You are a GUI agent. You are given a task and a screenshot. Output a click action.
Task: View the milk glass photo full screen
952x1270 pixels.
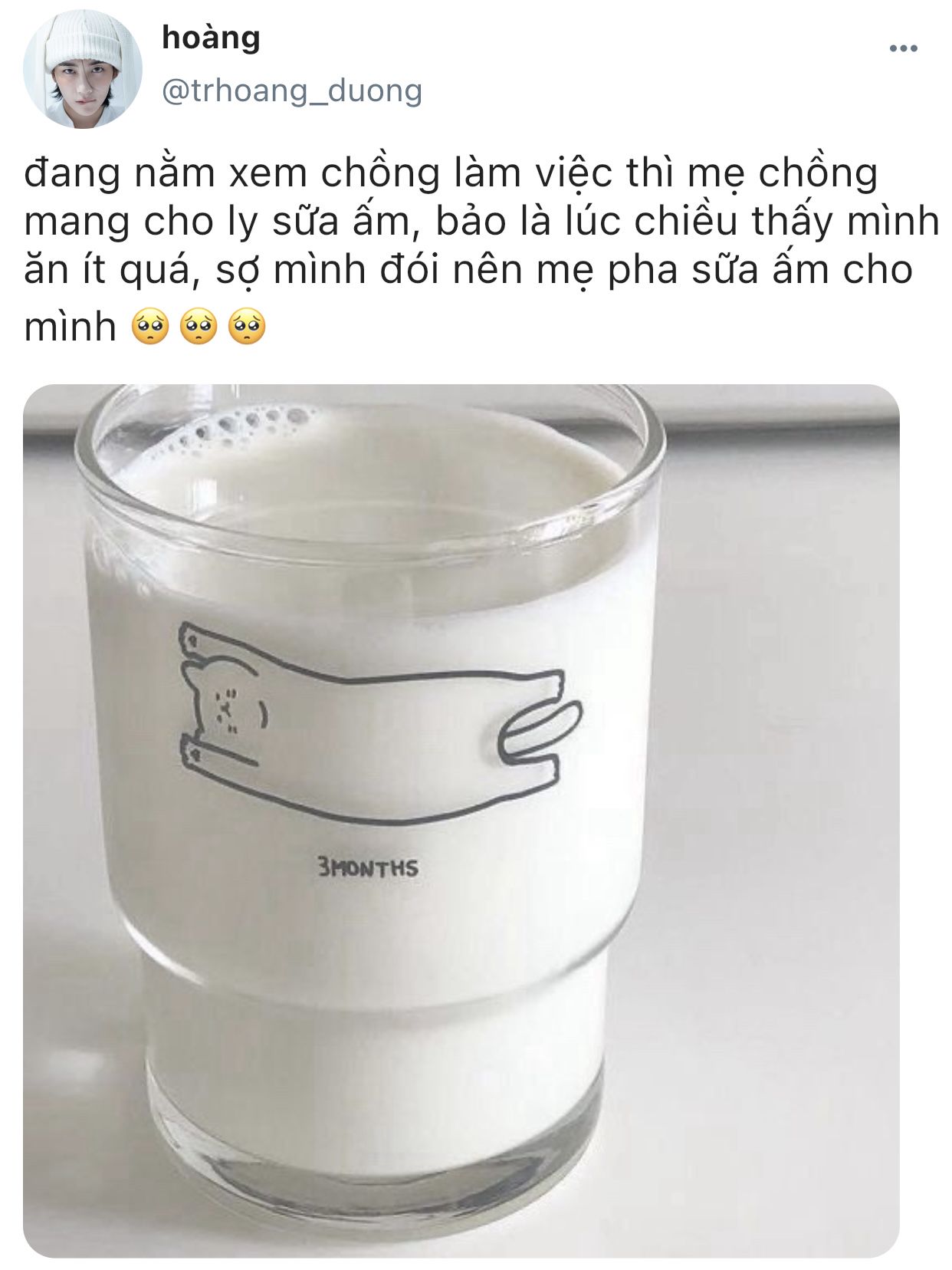point(461,821)
